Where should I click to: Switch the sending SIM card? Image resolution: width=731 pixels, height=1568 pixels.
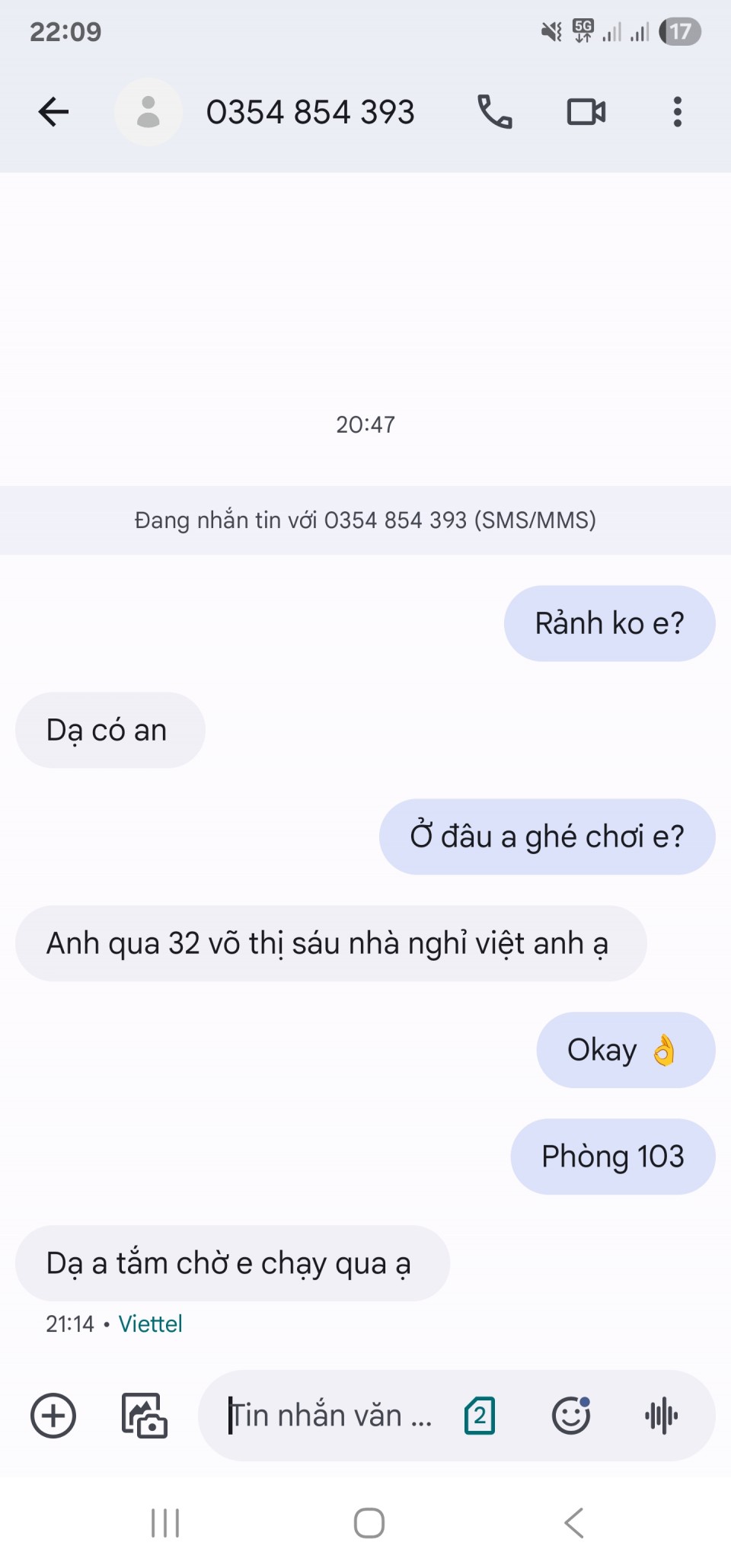tap(480, 1416)
